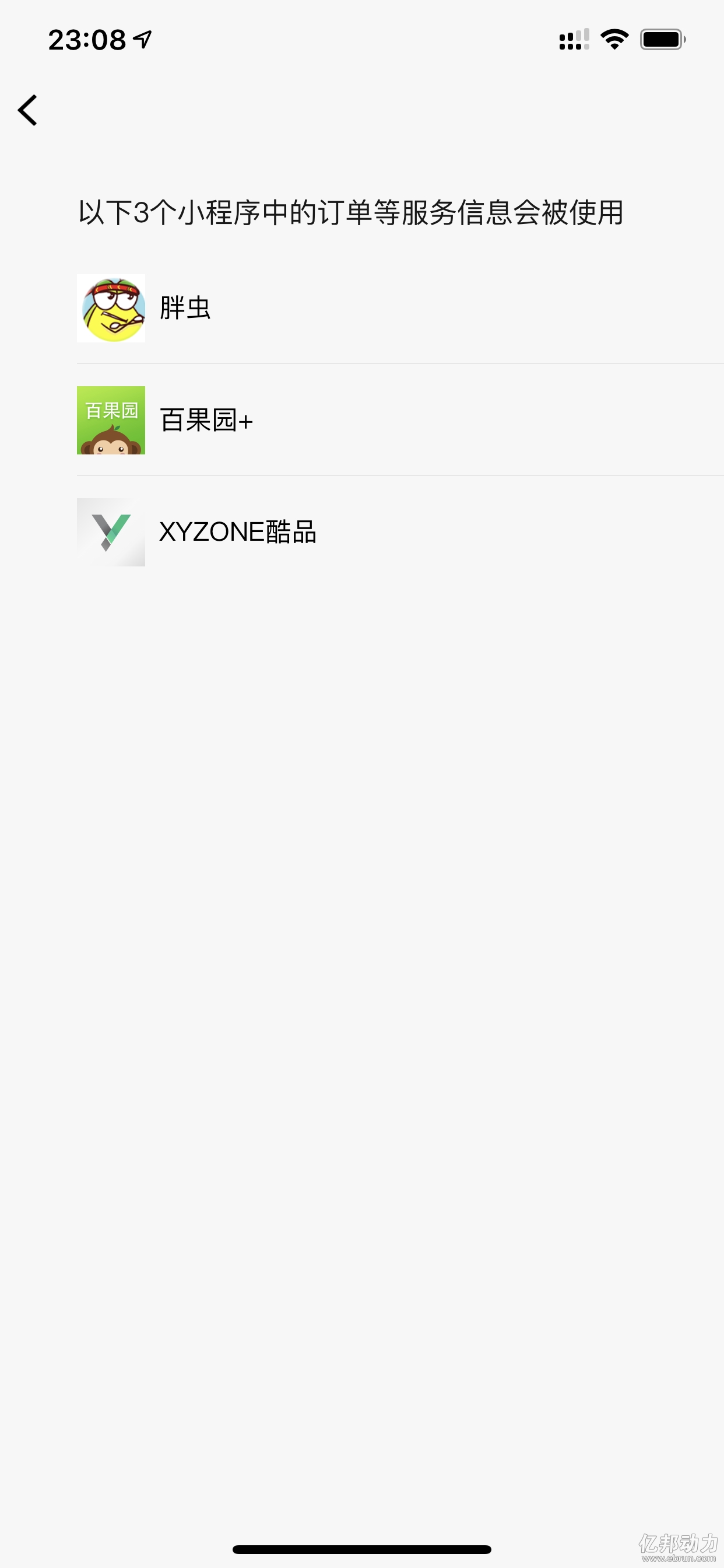Select the XYZONE酷品 mini program row
This screenshot has height=1568, width=724.
[400, 532]
